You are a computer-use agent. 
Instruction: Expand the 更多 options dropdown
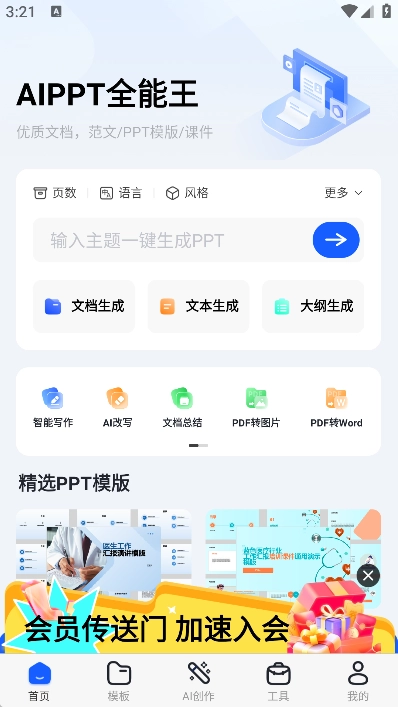coord(343,193)
